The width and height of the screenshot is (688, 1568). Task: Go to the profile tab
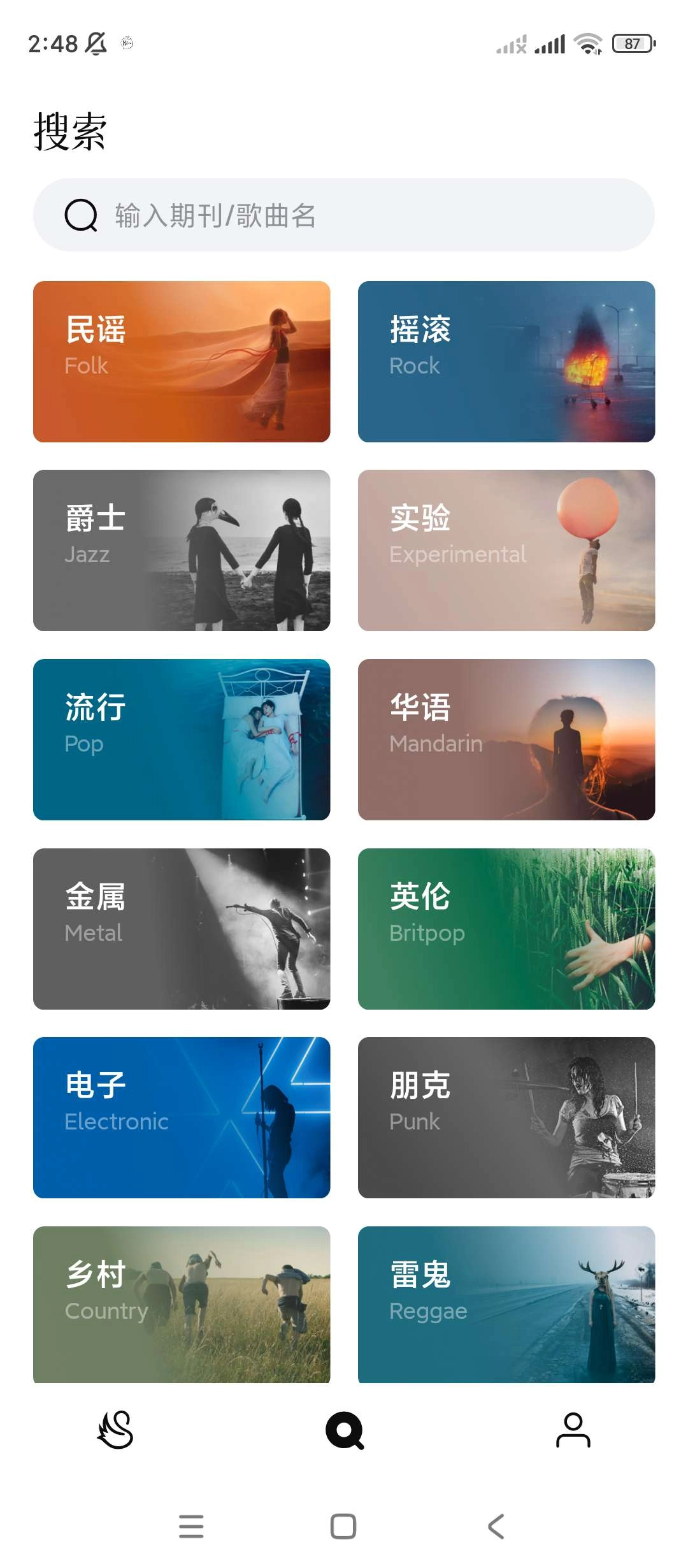[x=573, y=1430]
